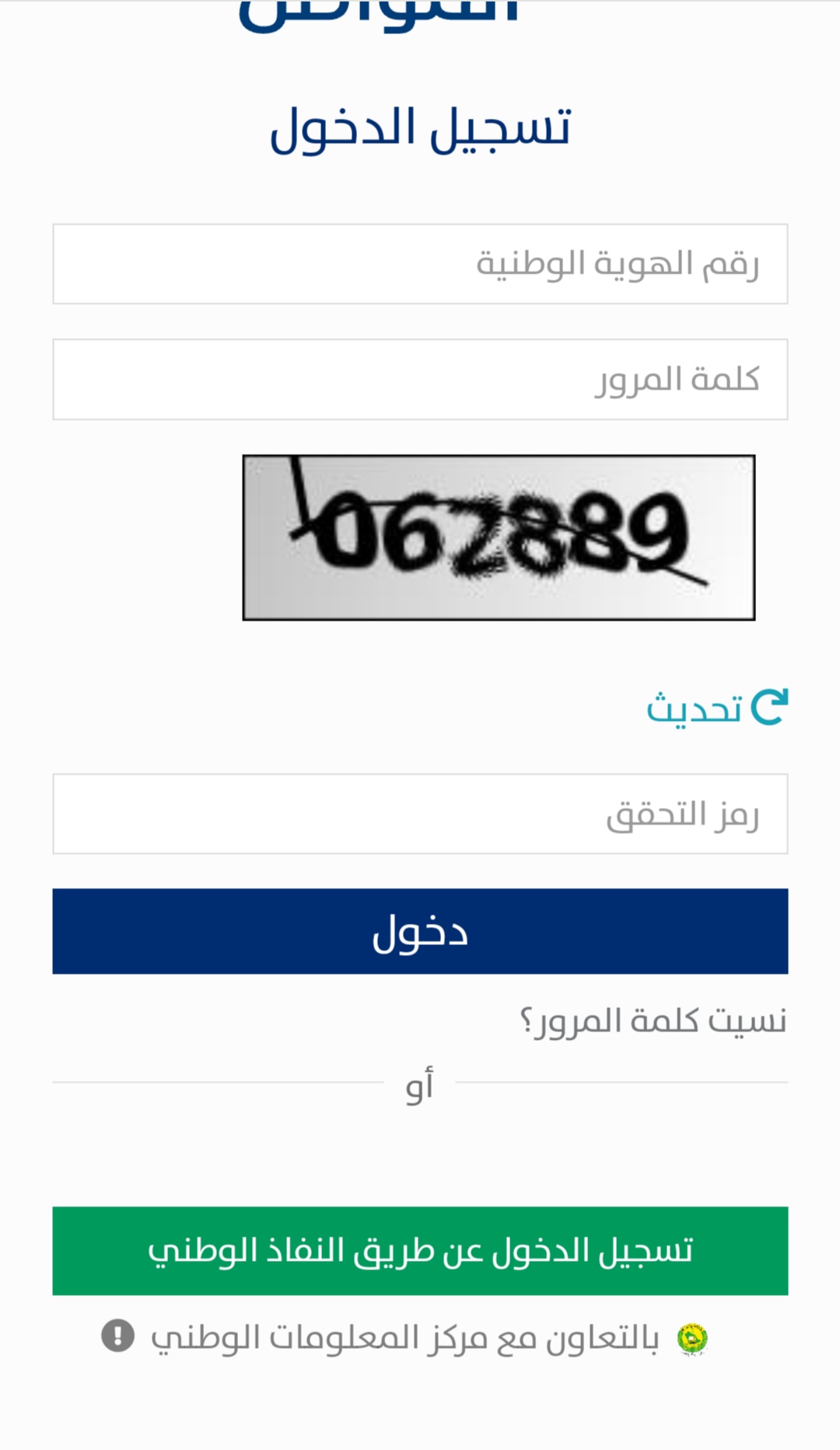Screen dimensions: 840x1450
Task: Tap the blue دخول login button
Action: (420, 931)
